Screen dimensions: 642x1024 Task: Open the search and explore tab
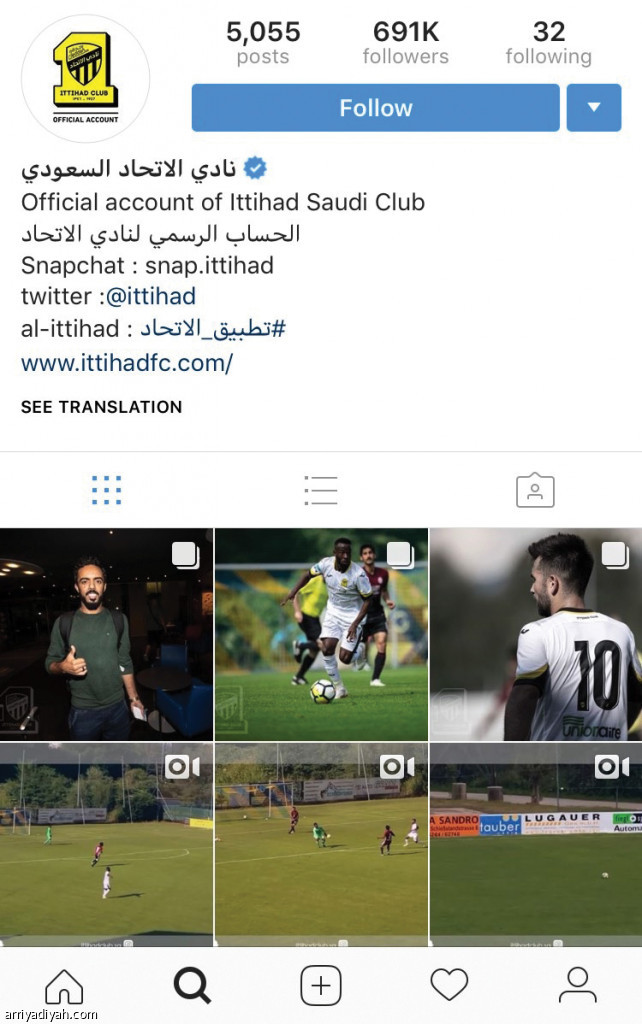[192, 985]
